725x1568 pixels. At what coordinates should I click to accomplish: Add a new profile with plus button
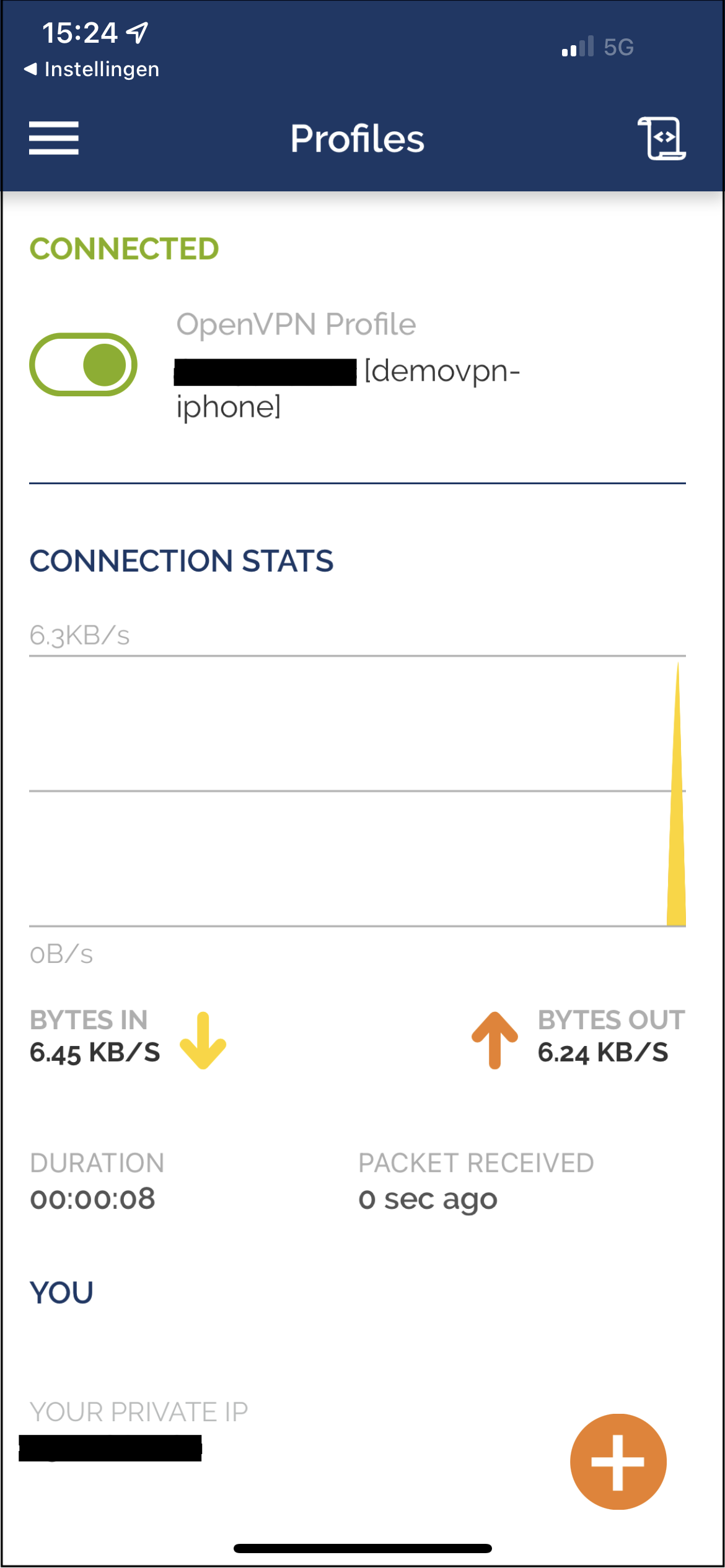pos(618,1461)
